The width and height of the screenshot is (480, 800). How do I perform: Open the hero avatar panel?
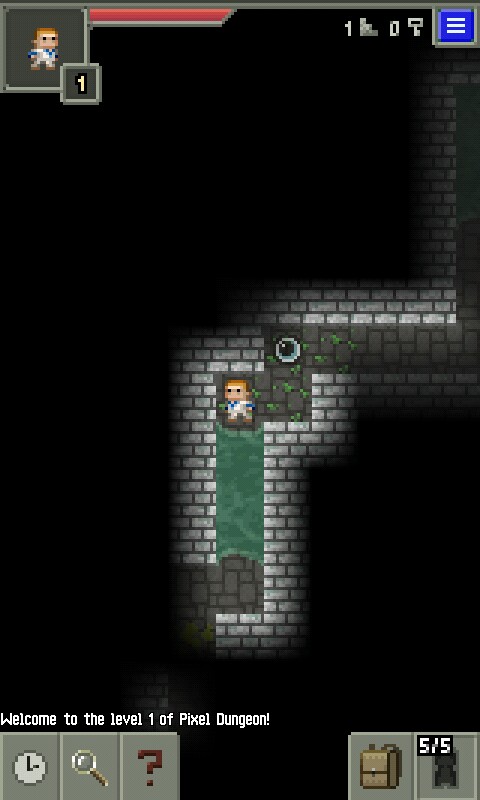click(44, 49)
